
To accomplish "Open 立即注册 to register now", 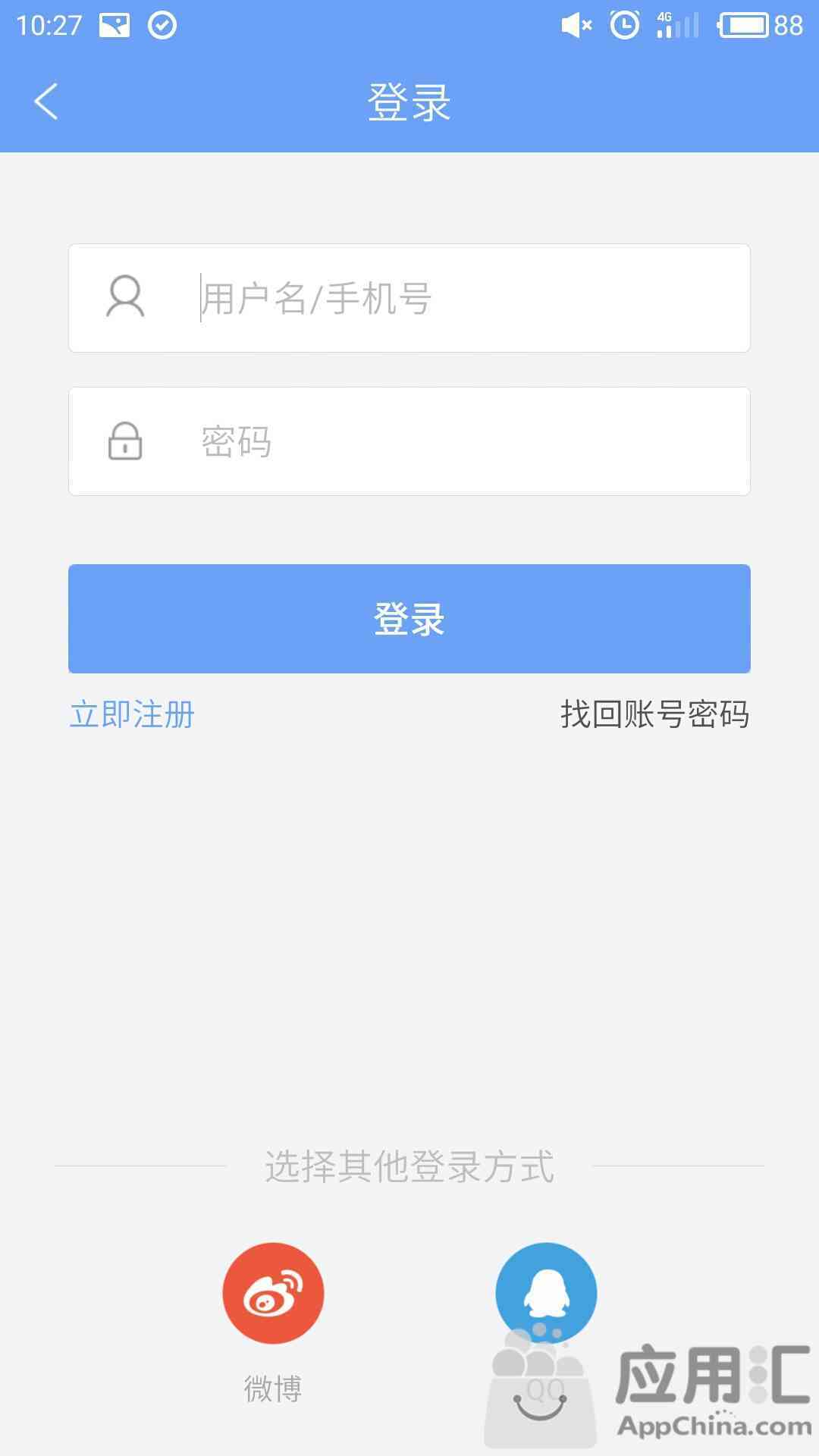I will 133,714.
